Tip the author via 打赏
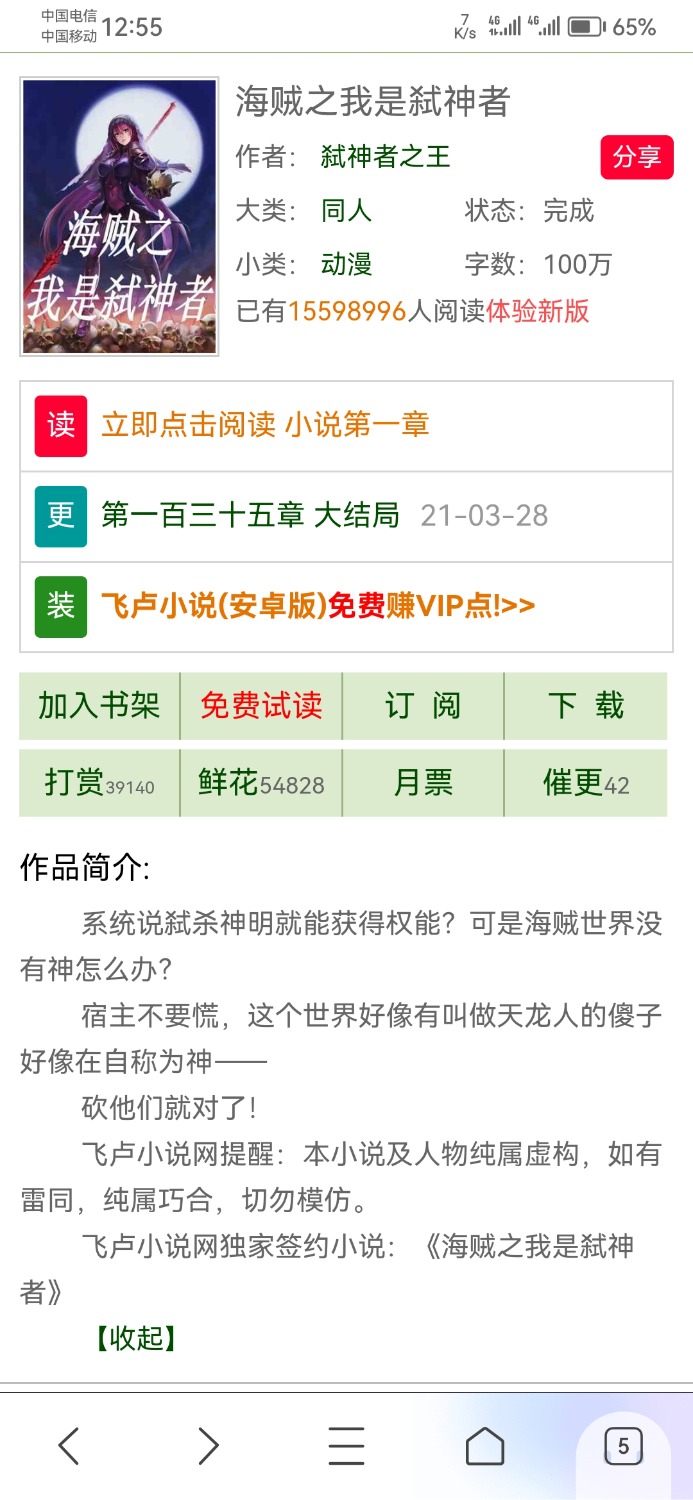 (99, 783)
